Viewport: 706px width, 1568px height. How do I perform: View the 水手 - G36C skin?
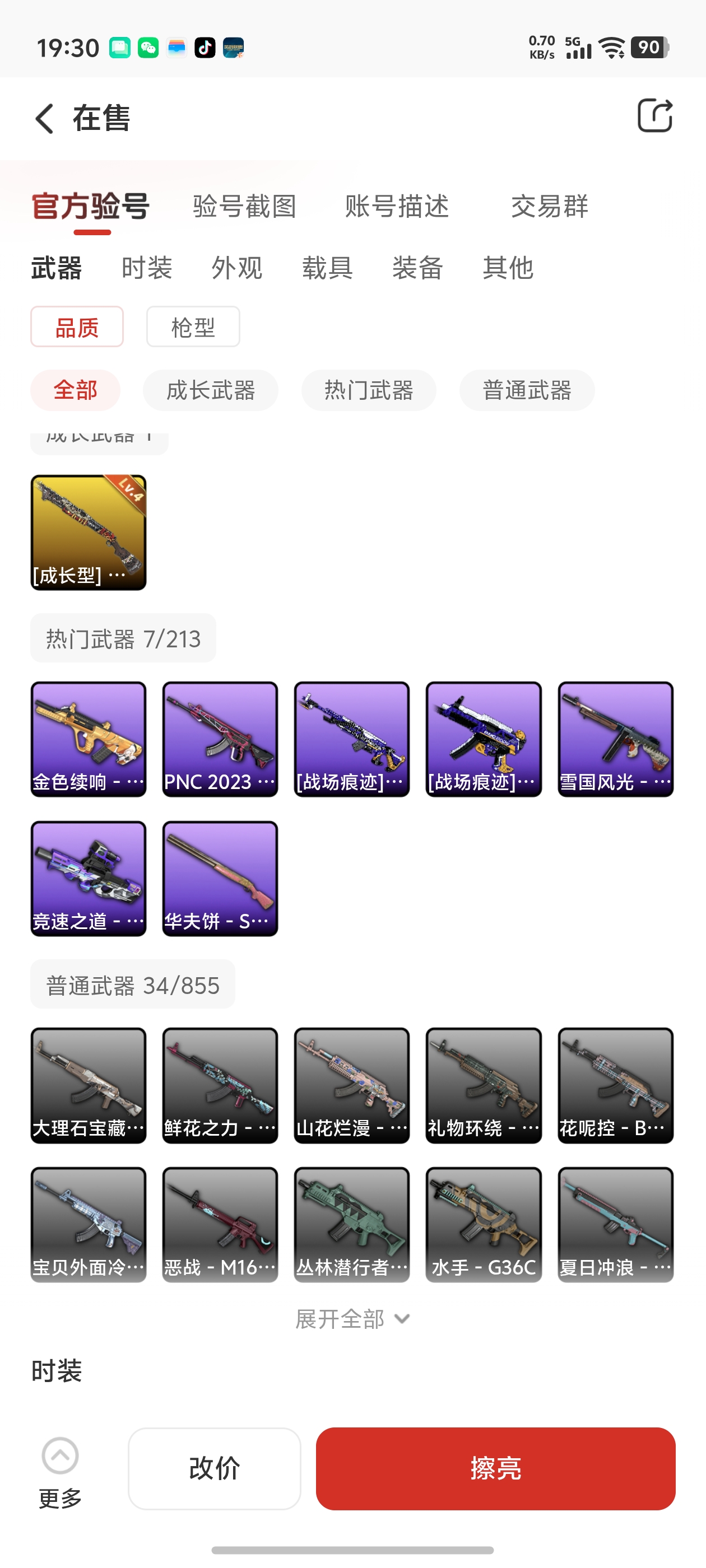point(483,1224)
